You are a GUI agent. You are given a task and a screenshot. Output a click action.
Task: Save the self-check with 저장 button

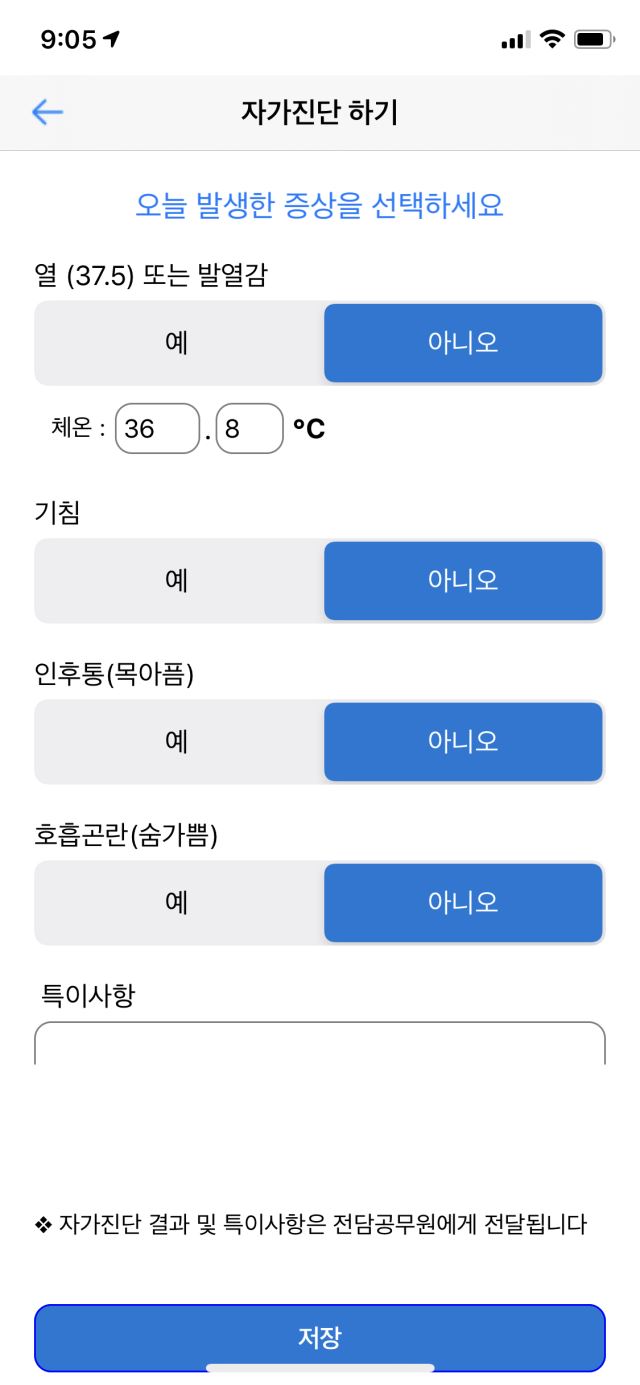(x=320, y=1338)
